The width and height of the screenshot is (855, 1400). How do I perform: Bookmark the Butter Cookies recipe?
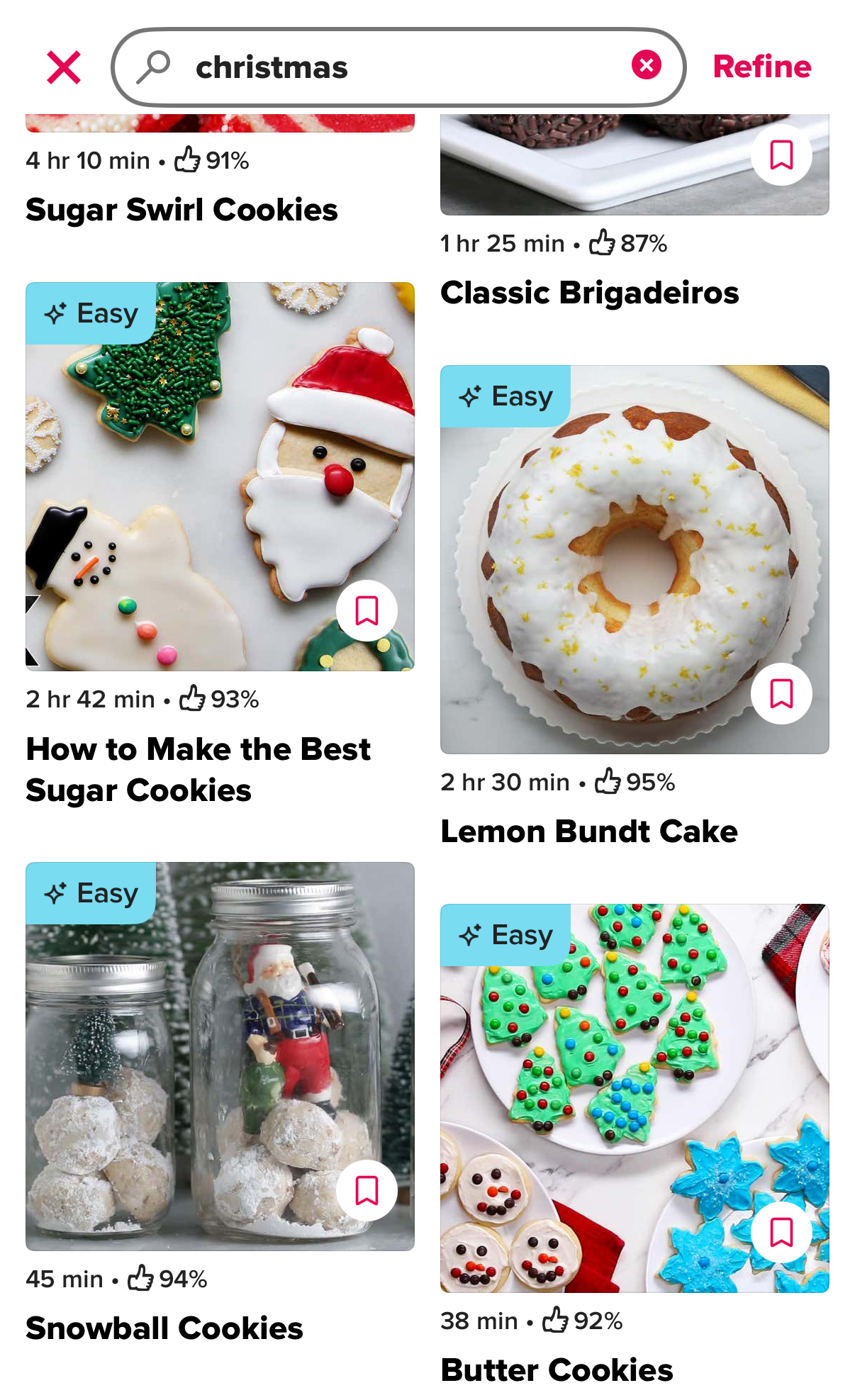(x=781, y=1233)
